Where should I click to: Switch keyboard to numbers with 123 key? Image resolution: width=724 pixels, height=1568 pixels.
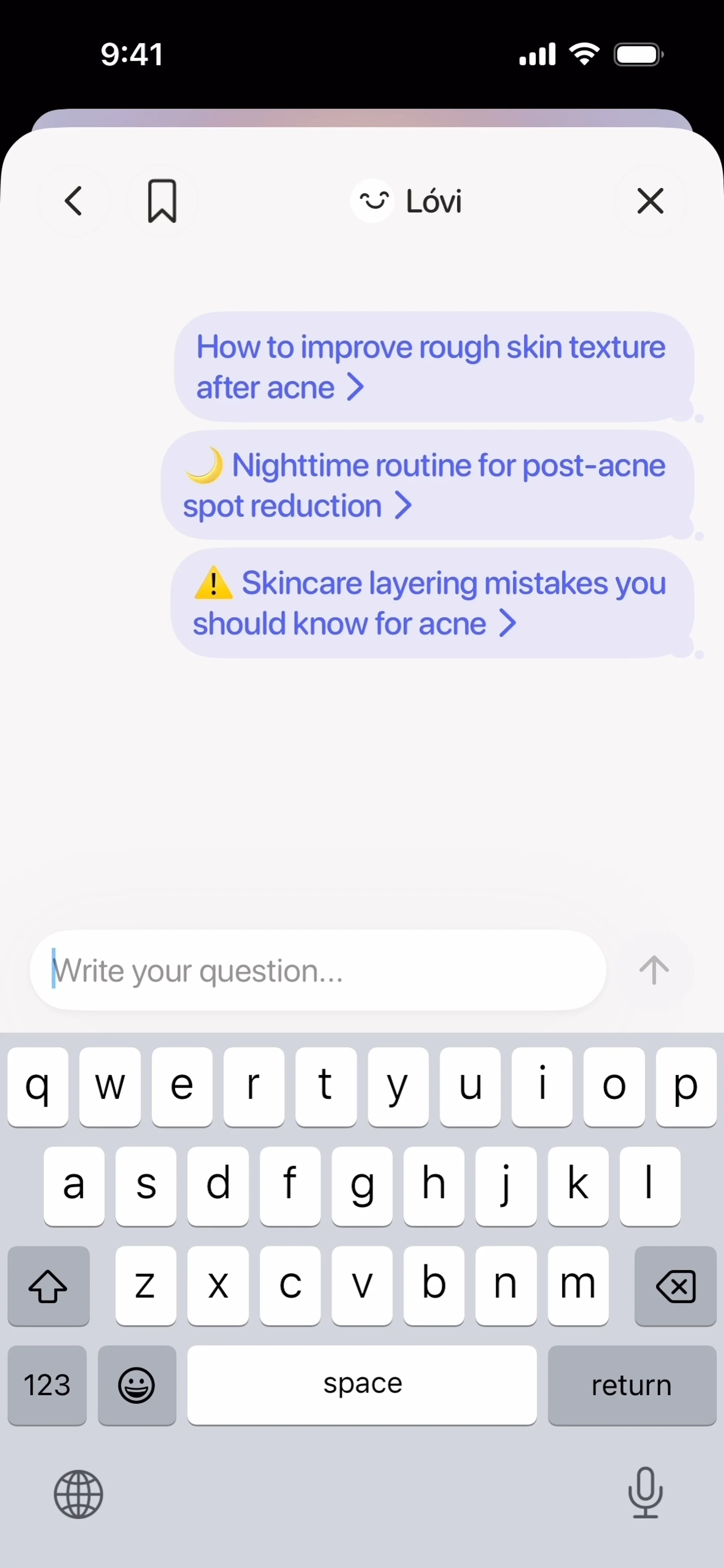click(x=47, y=1385)
